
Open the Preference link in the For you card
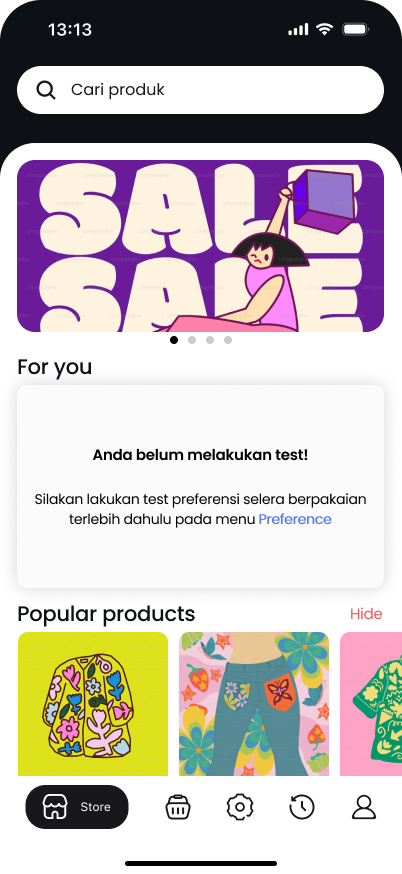[x=295, y=519]
